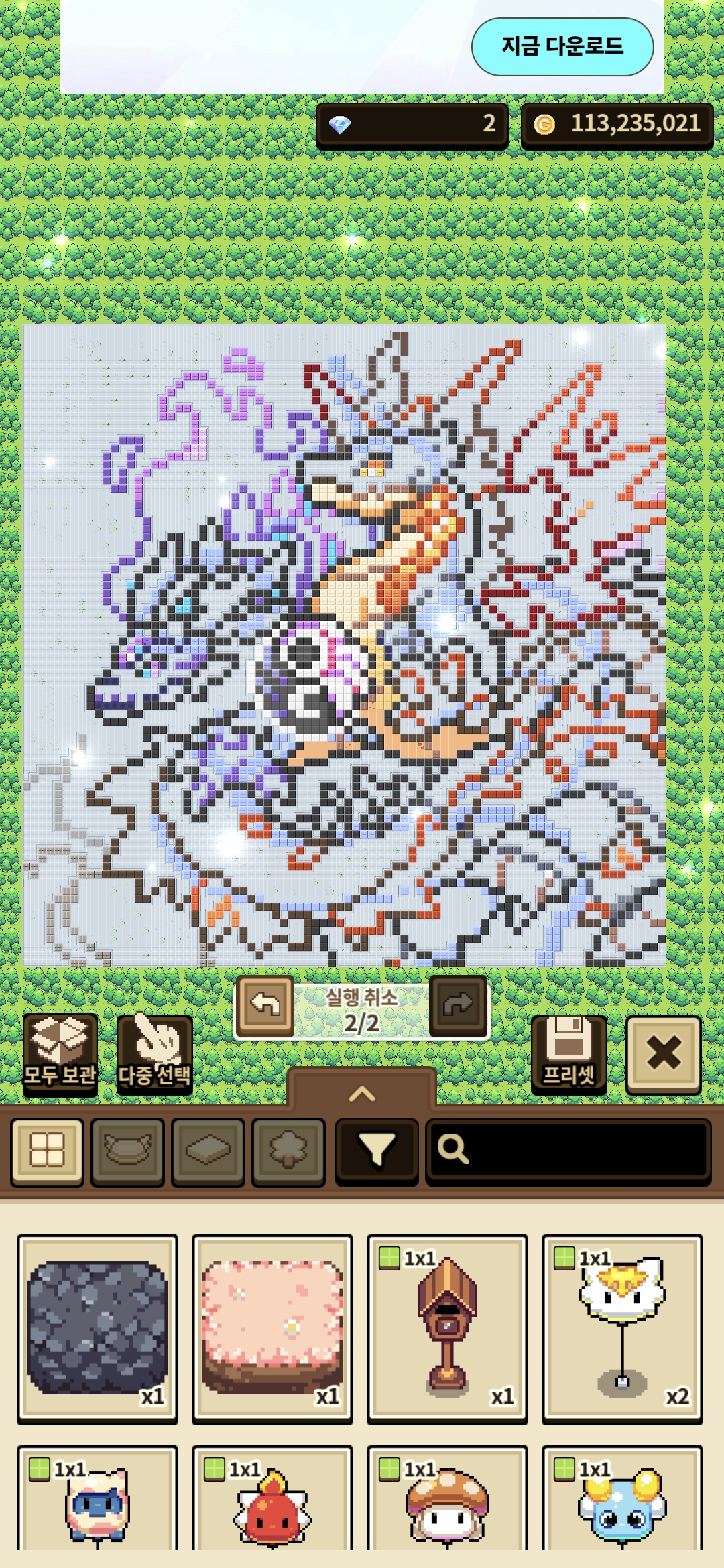Choose the white cat balloon item

[622, 1329]
